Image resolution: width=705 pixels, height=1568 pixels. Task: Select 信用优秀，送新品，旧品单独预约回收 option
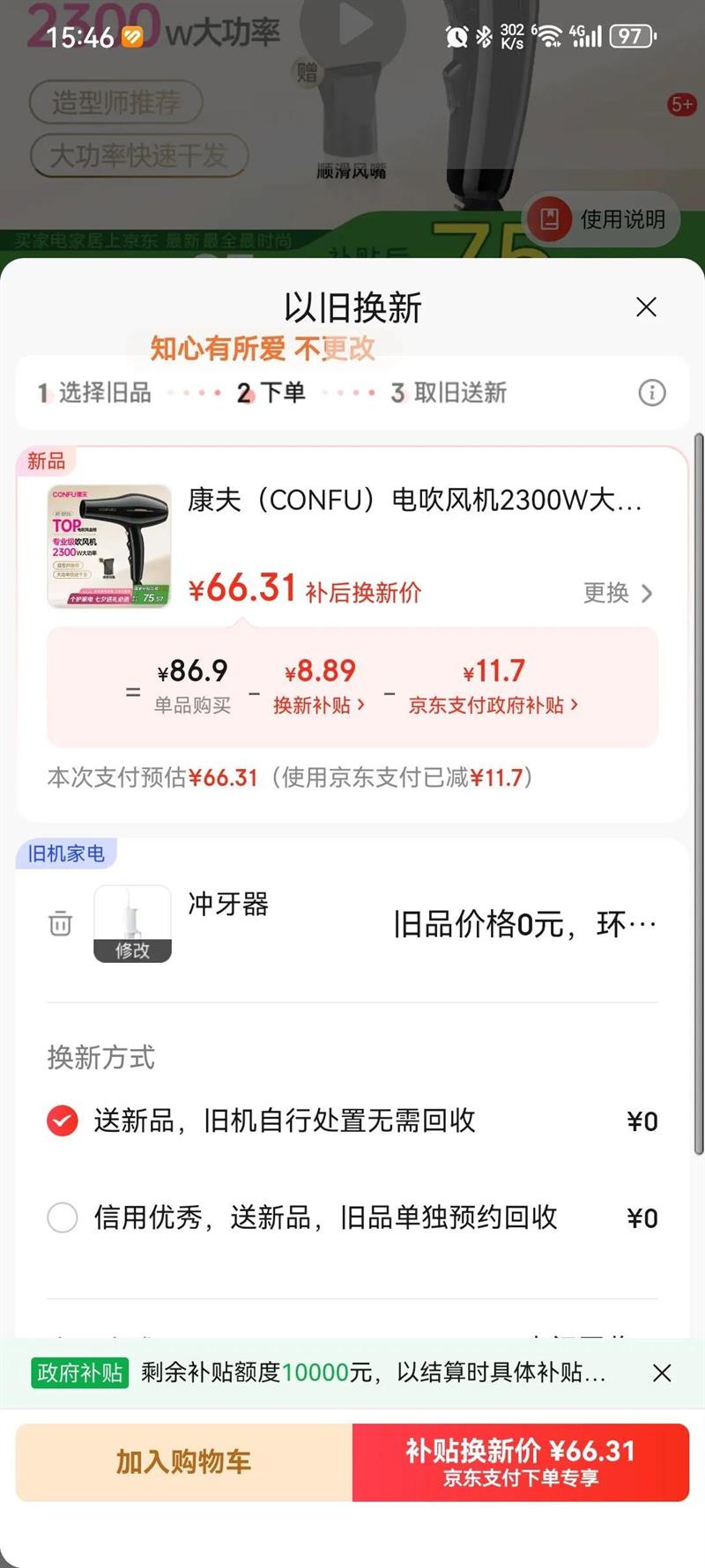[x=63, y=1217]
